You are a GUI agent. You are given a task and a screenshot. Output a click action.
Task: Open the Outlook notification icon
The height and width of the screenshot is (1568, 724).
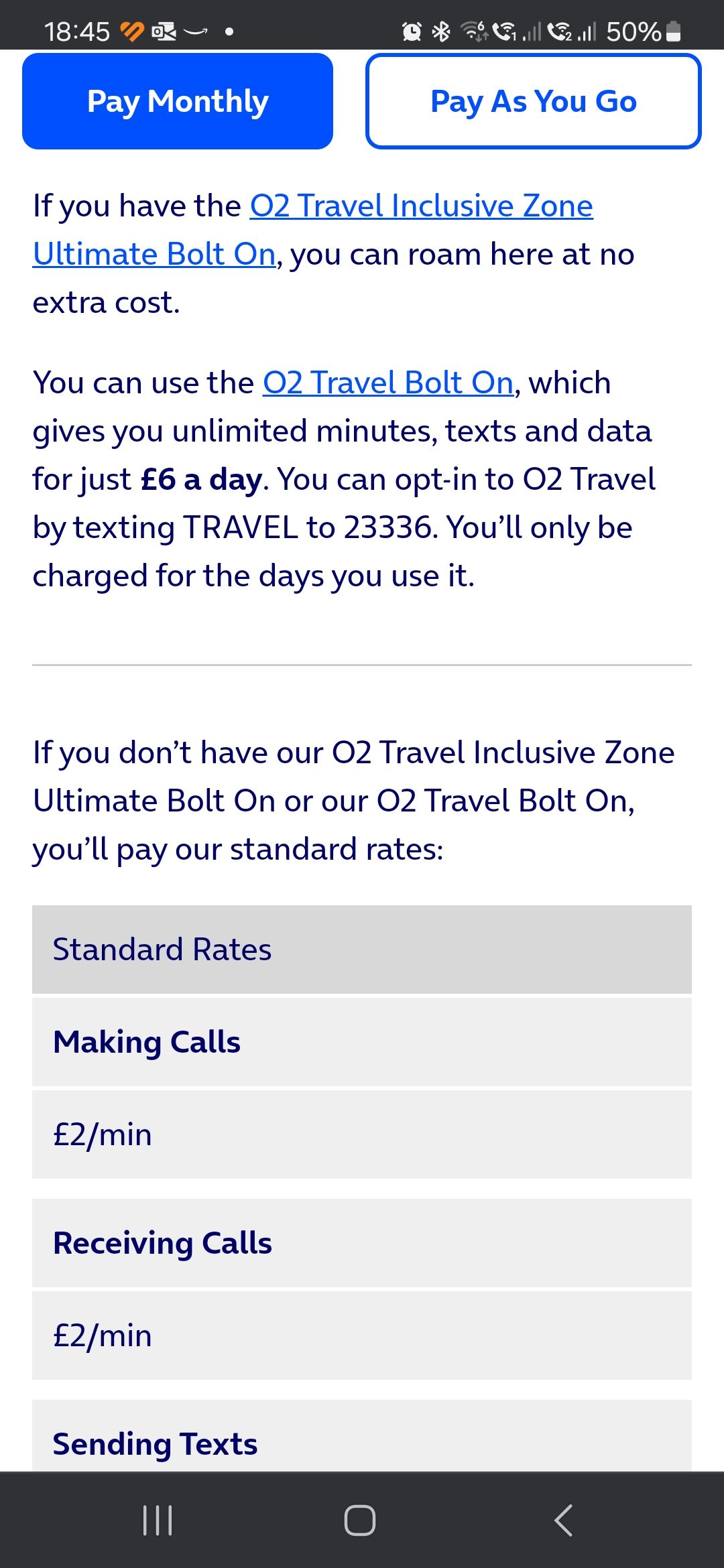click(x=164, y=29)
